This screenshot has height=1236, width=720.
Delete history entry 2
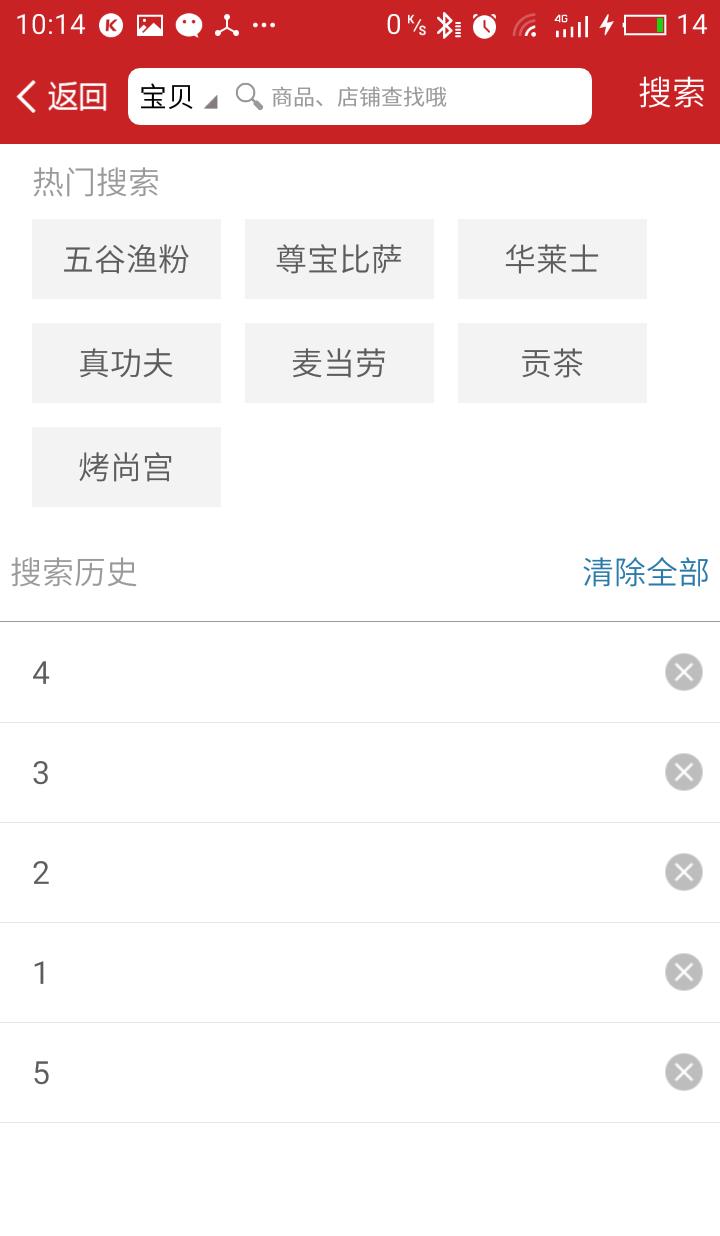point(684,872)
